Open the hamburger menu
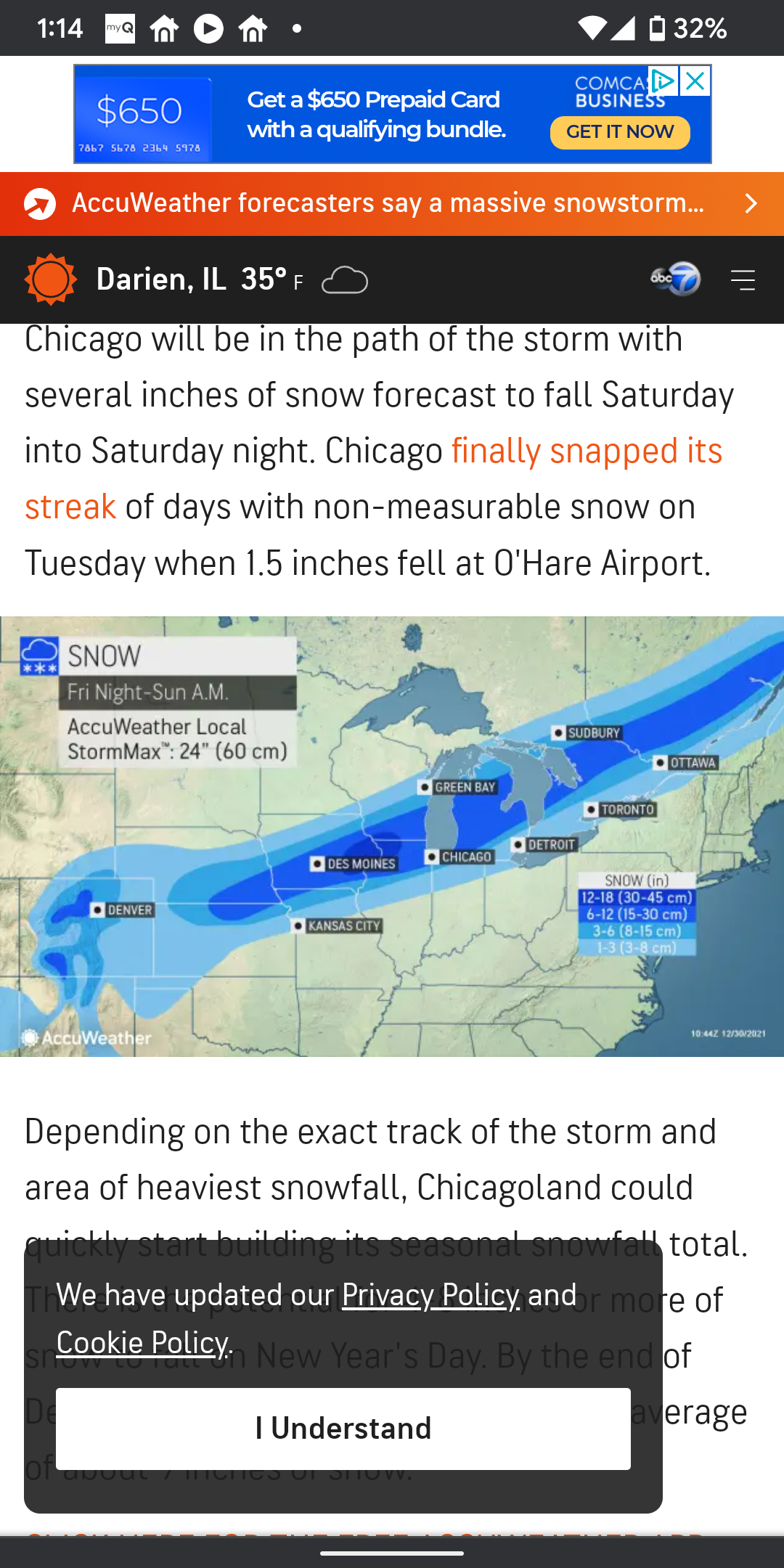 point(743,280)
